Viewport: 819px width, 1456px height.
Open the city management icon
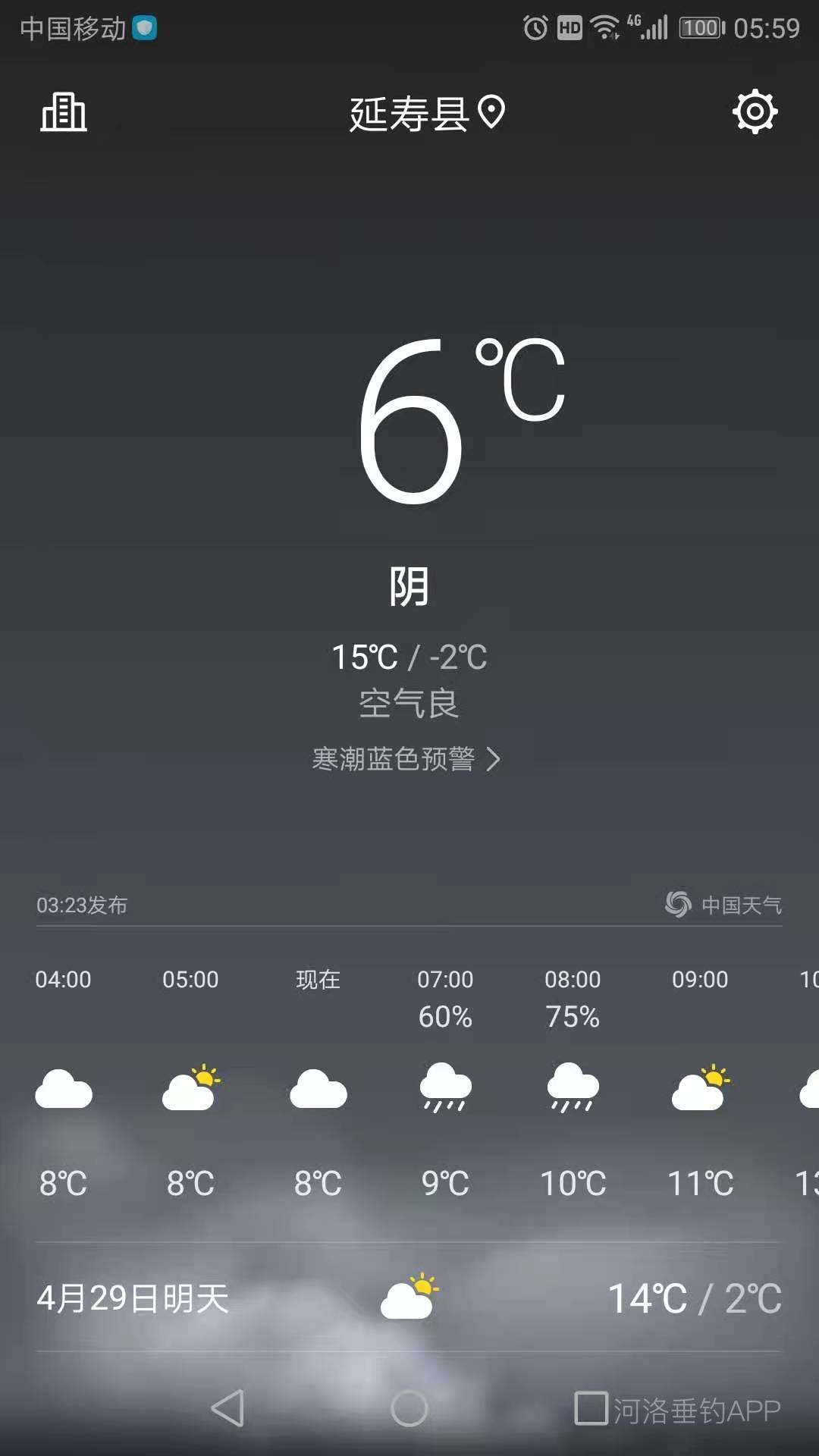coord(64,113)
